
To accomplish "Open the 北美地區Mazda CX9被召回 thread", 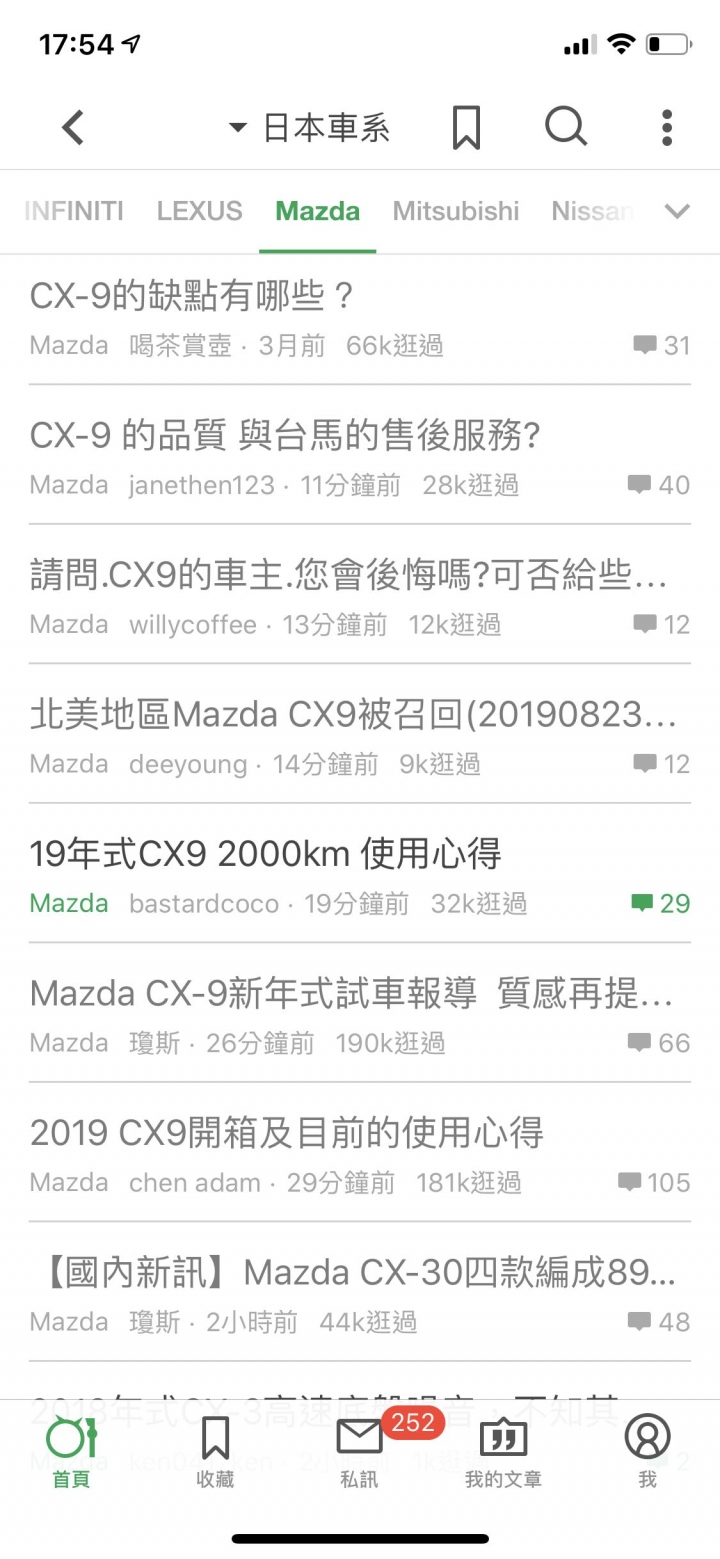I will point(359,735).
